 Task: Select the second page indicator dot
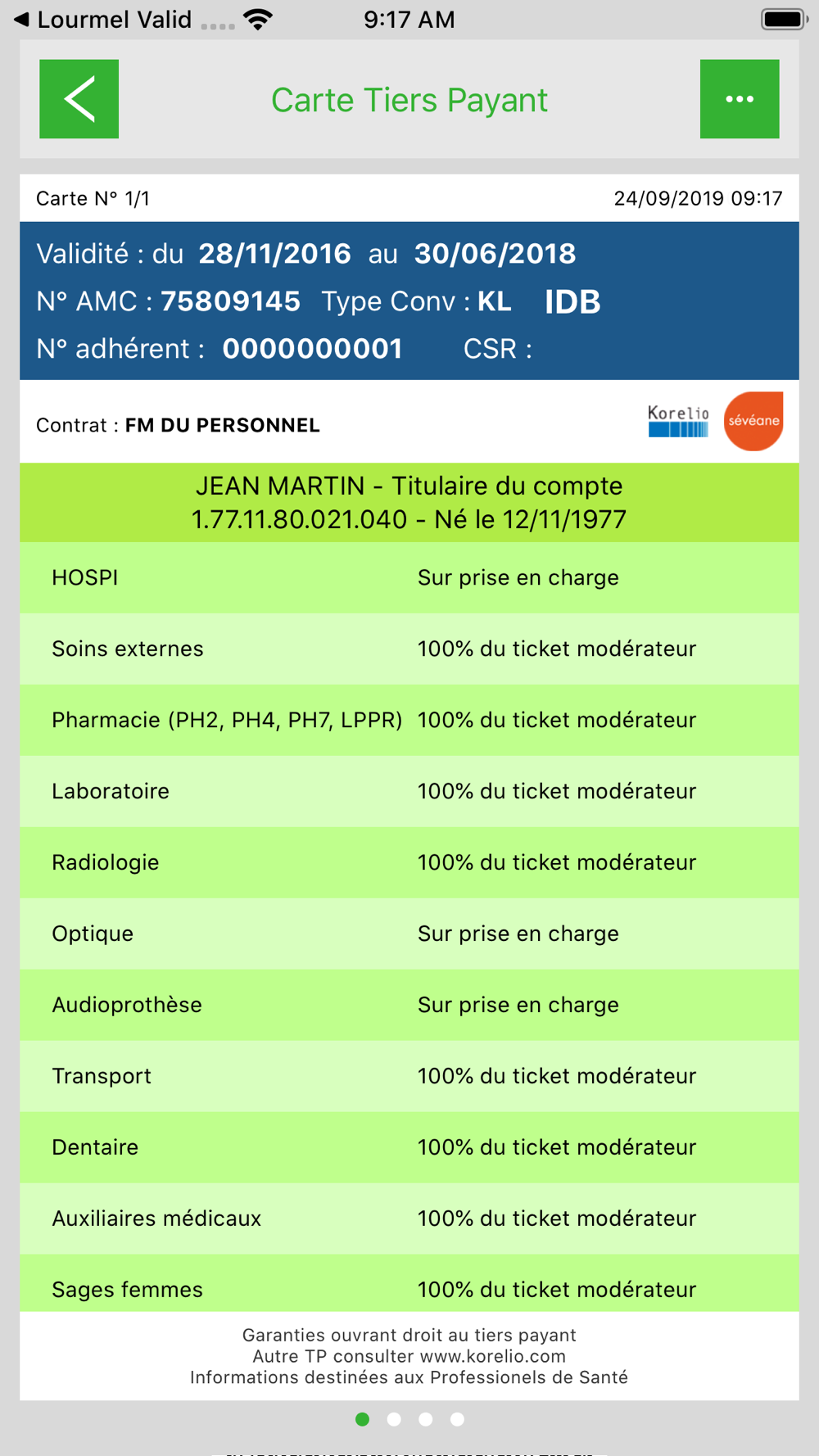394,1419
